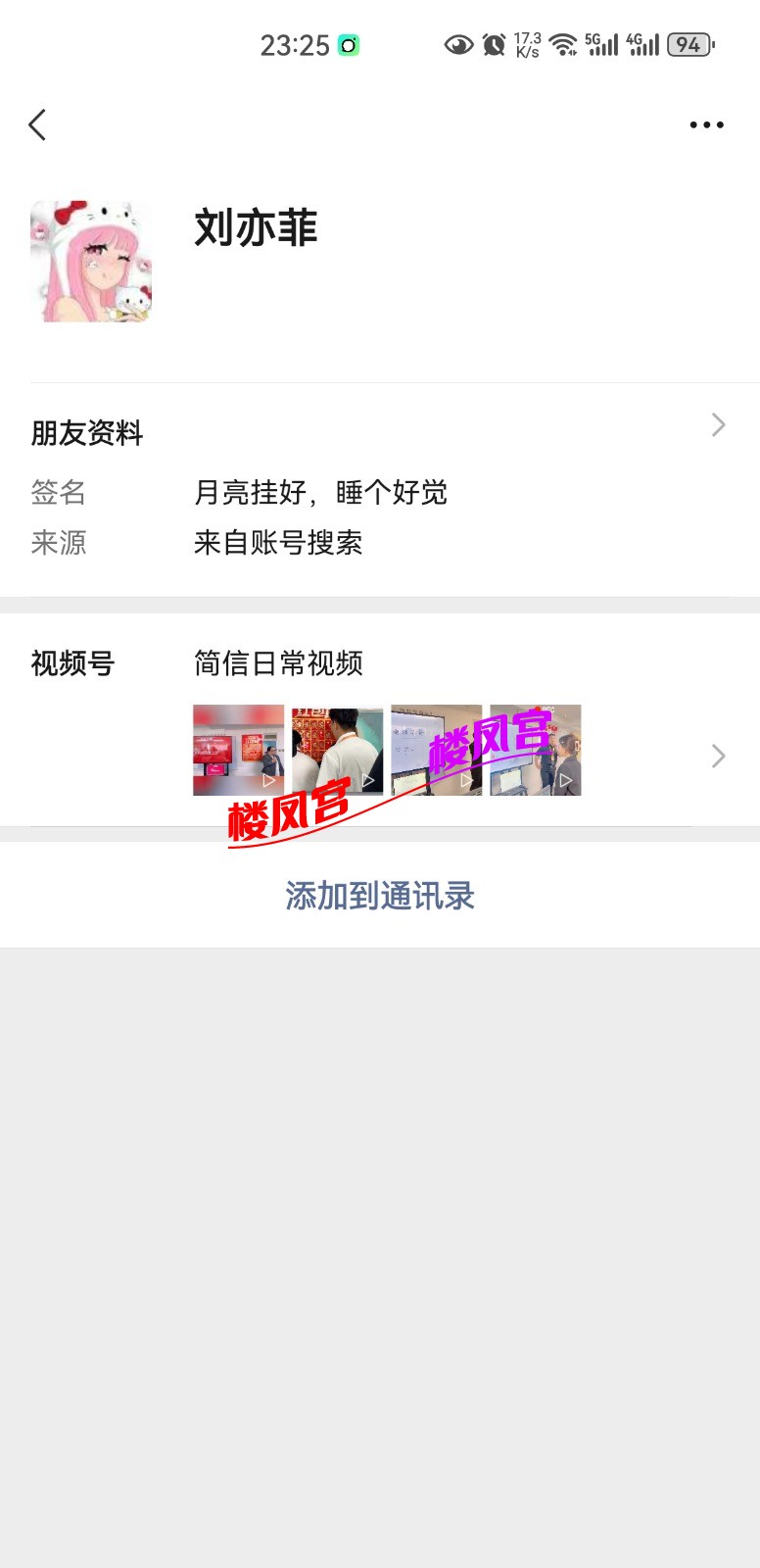Tap the back arrow to return
760x1568 pixels.
(x=37, y=124)
